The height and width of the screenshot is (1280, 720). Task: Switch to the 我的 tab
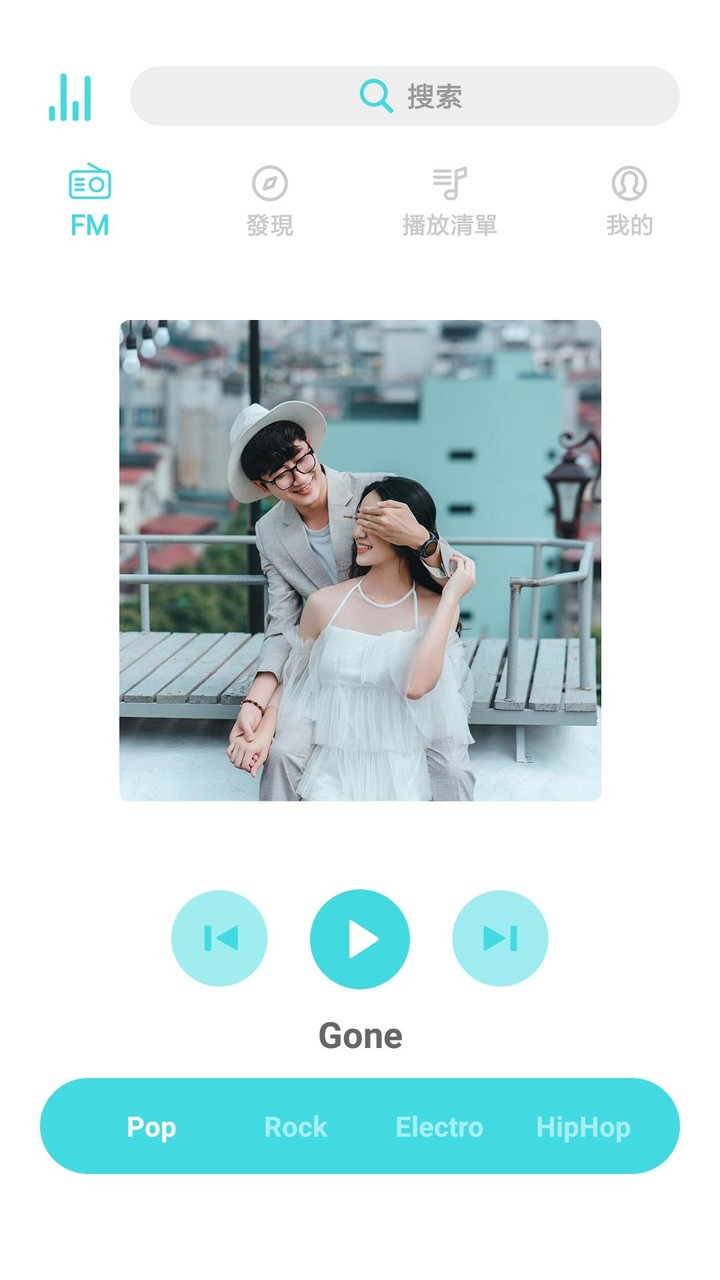click(629, 200)
